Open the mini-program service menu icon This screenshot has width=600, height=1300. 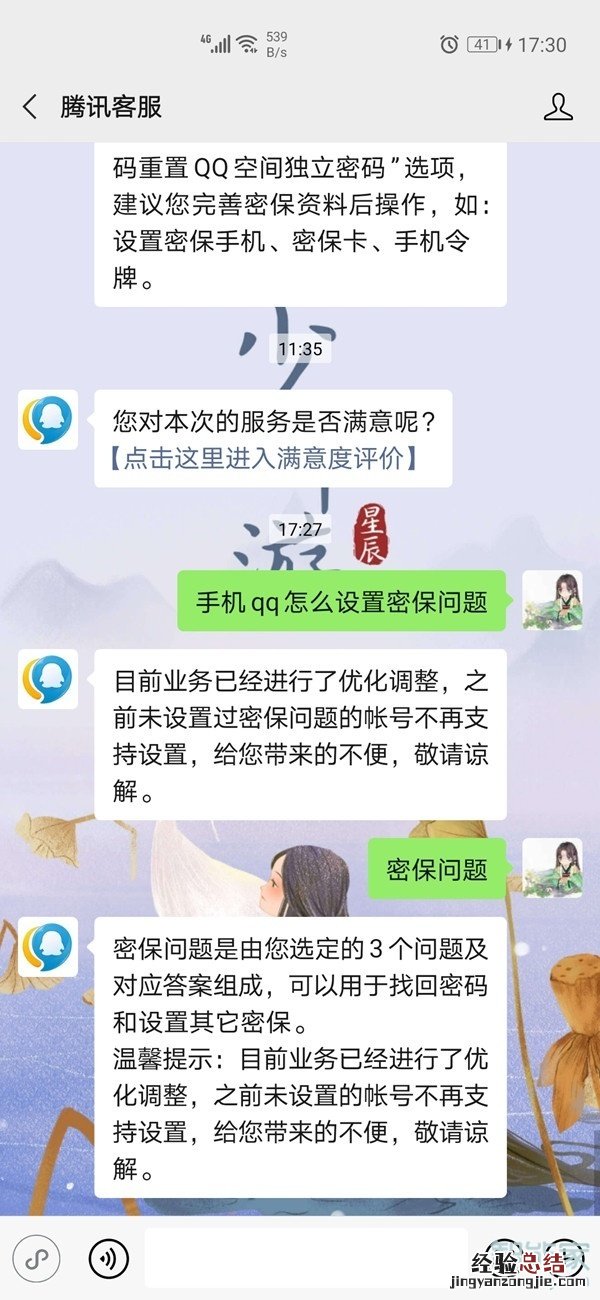38,1258
